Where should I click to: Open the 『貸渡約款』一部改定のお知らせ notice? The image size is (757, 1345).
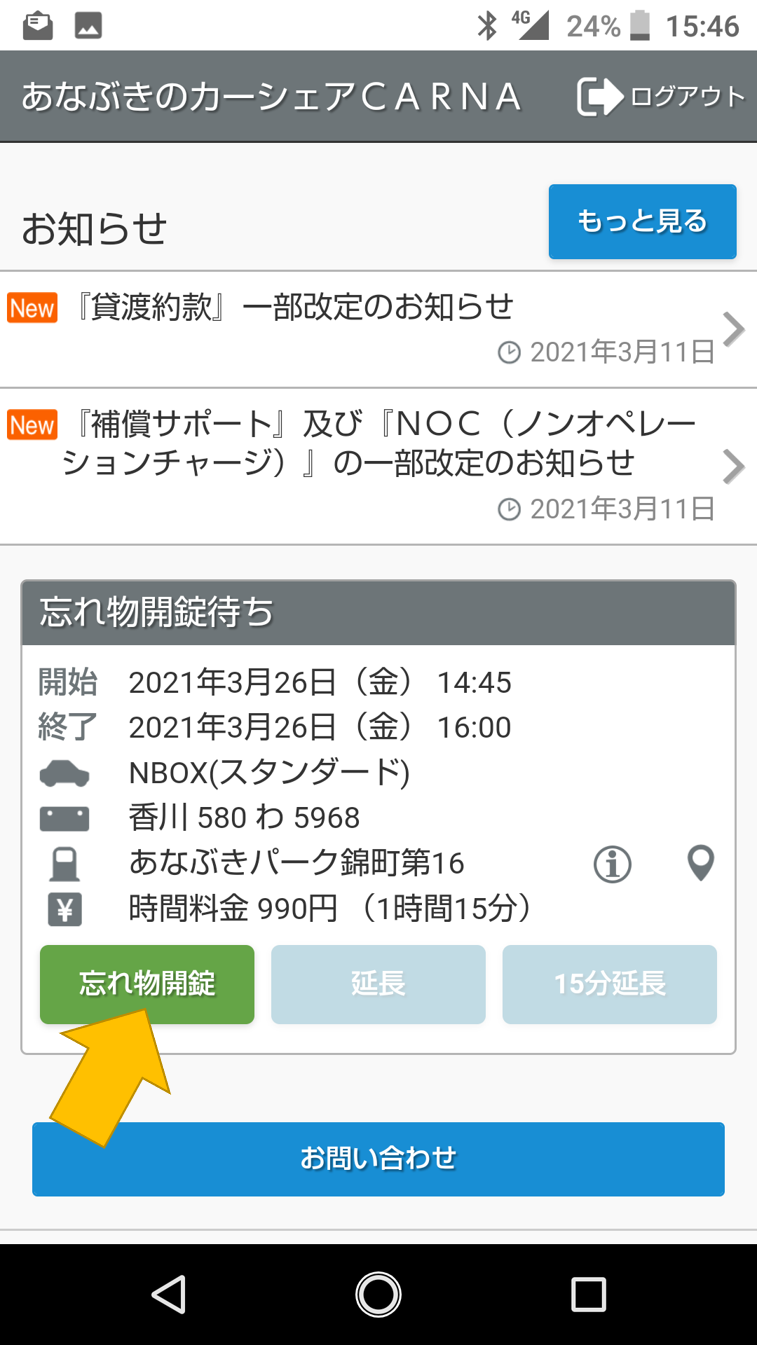(378, 329)
